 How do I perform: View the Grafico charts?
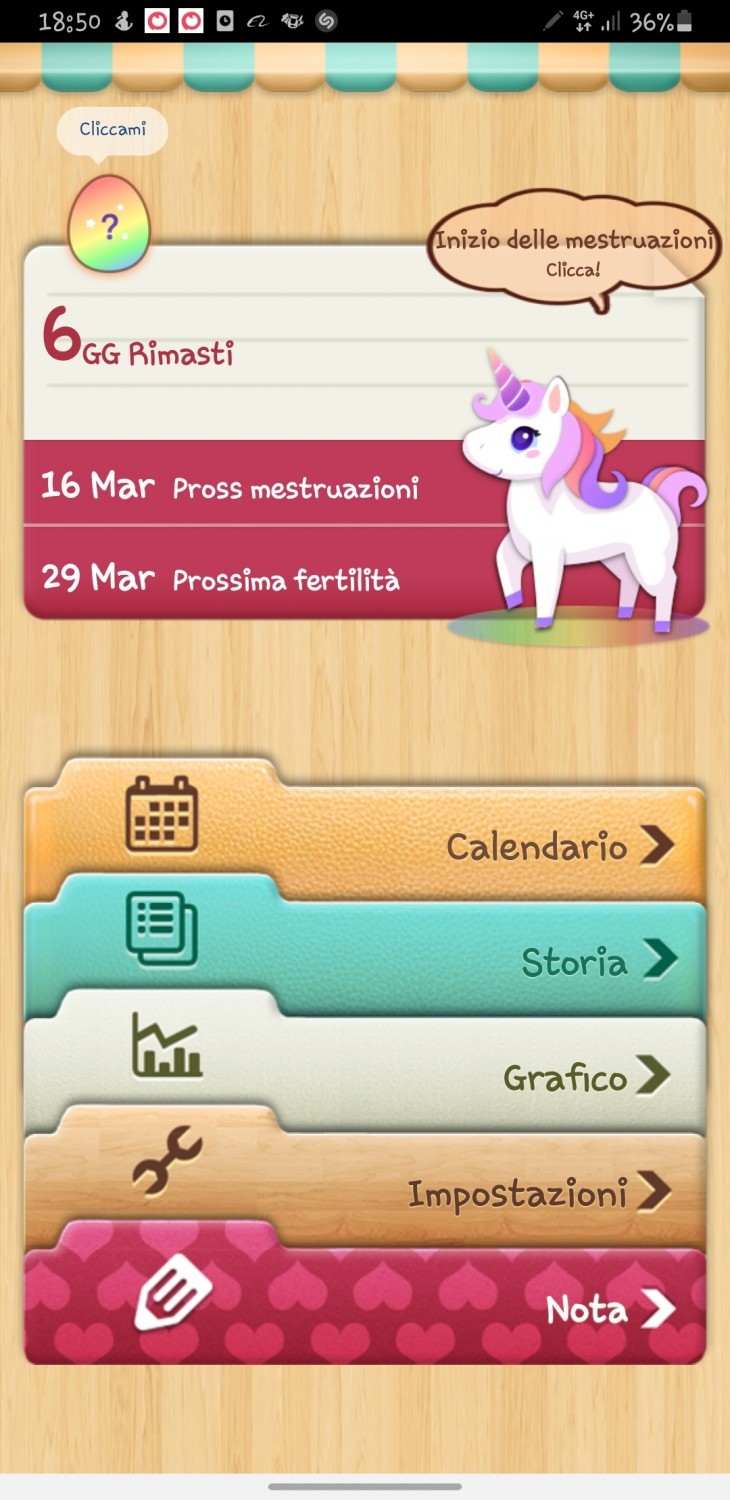pos(365,1076)
